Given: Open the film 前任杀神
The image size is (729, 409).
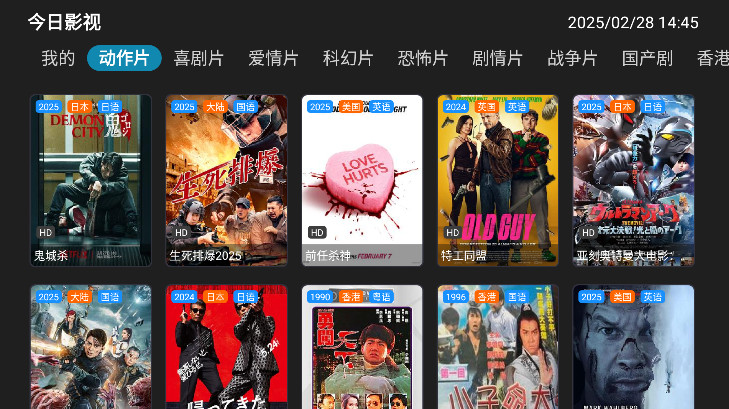Looking at the screenshot, I should [362, 180].
